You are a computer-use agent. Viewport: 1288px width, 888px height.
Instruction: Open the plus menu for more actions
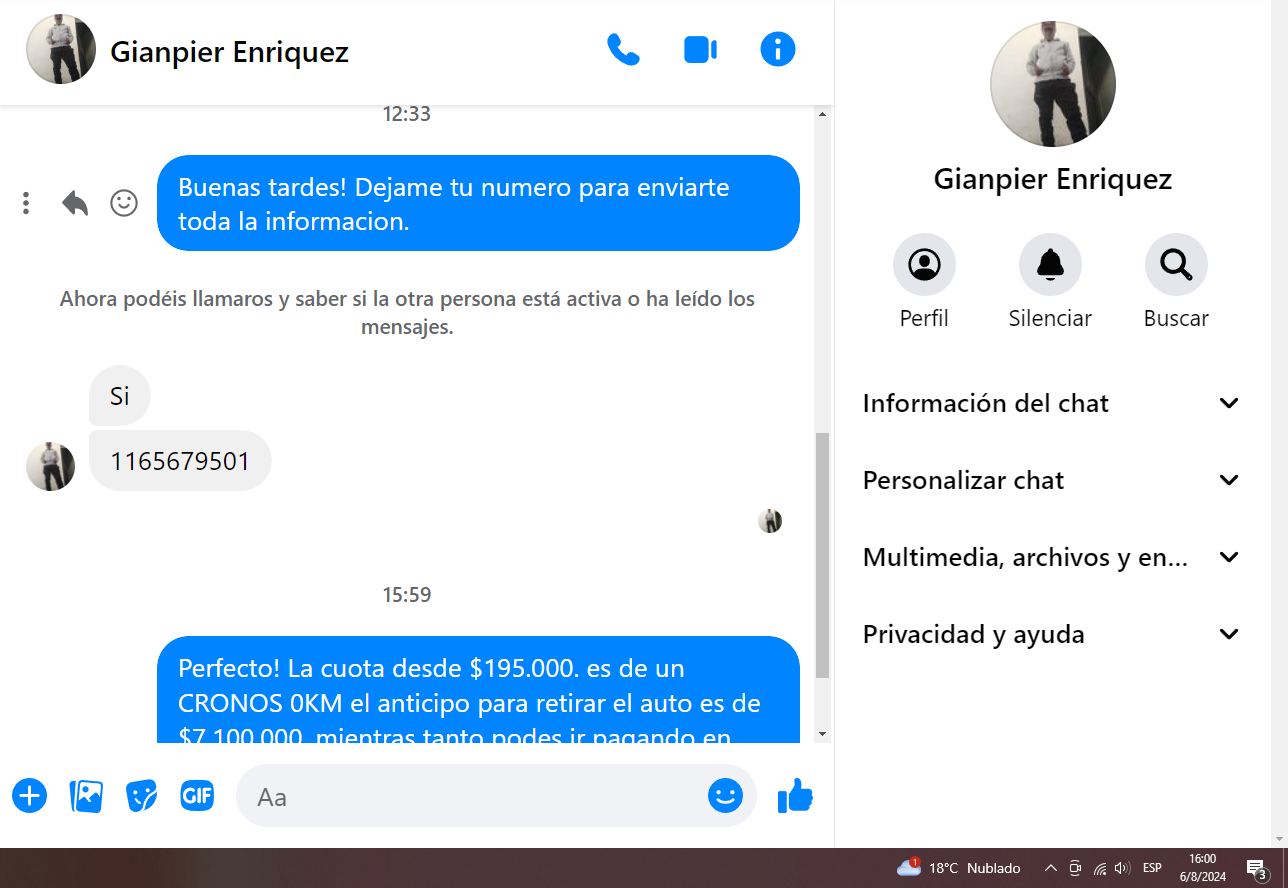tap(30, 796)
